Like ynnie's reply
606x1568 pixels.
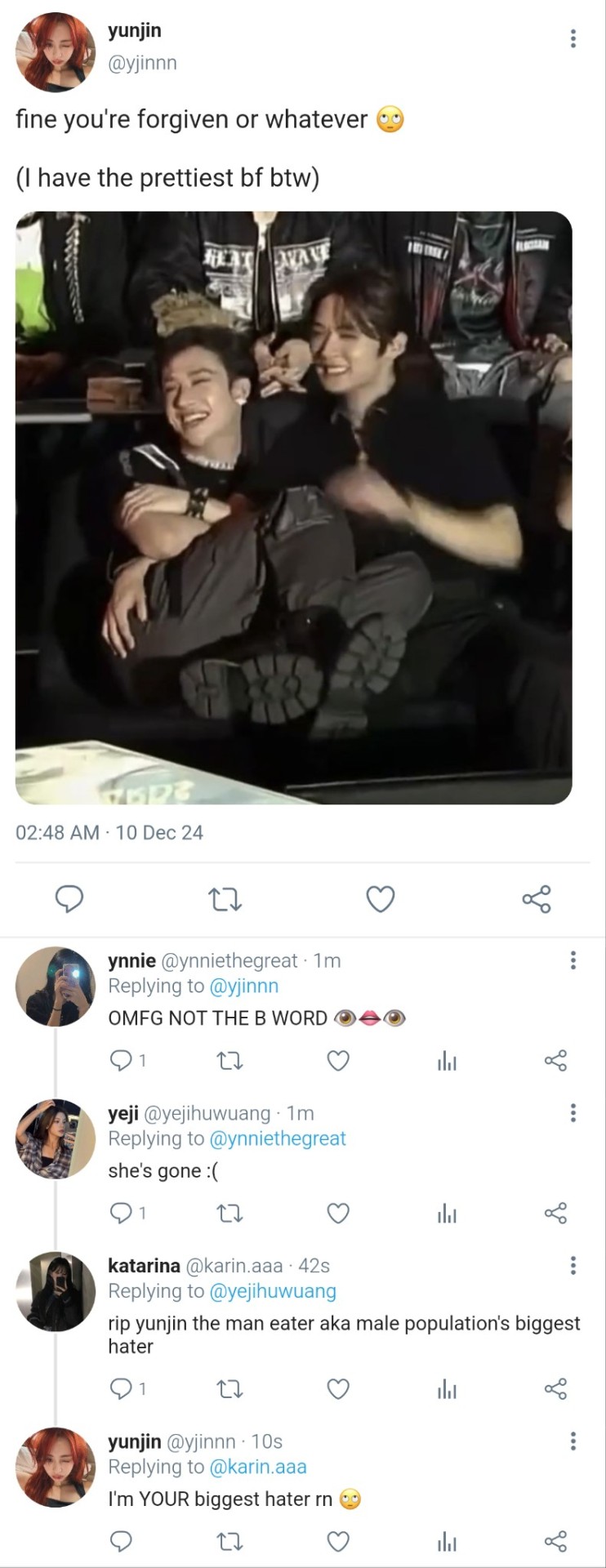tap(338, 1061)
